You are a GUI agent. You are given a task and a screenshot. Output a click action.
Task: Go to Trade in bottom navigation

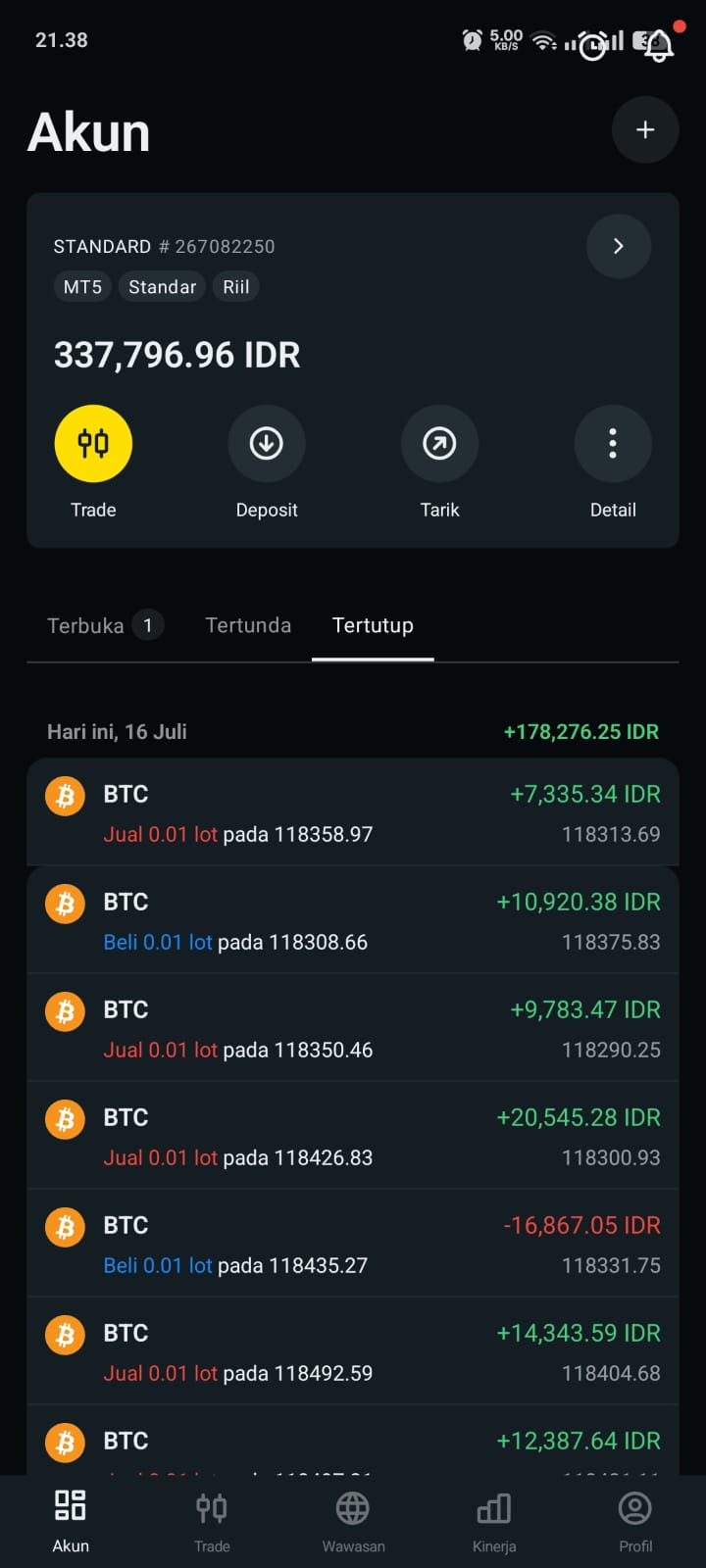[x=212, y=1522]
